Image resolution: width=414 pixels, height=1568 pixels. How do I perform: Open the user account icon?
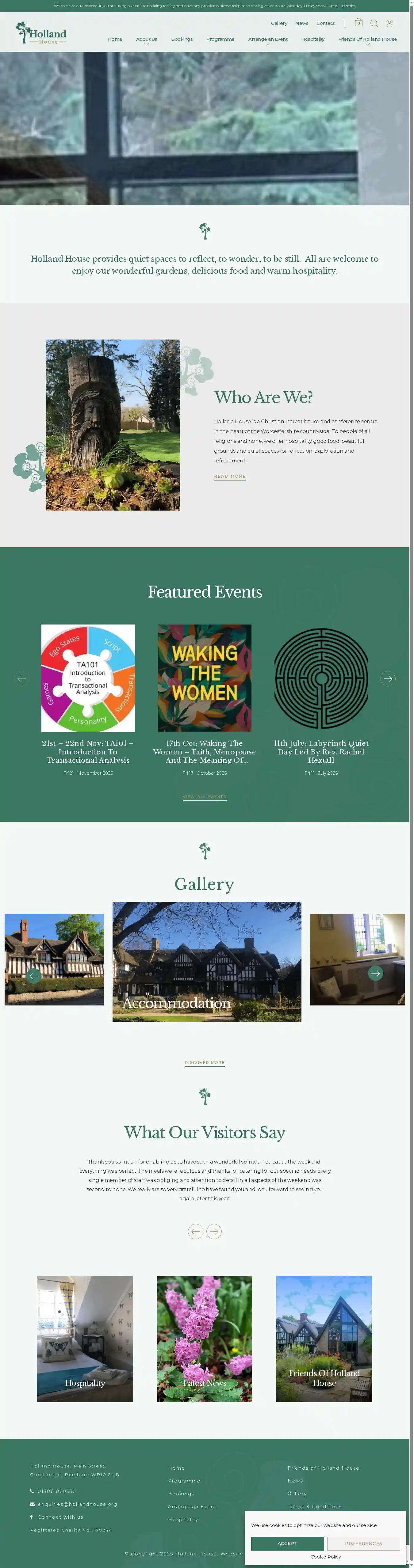coord(389,23)
